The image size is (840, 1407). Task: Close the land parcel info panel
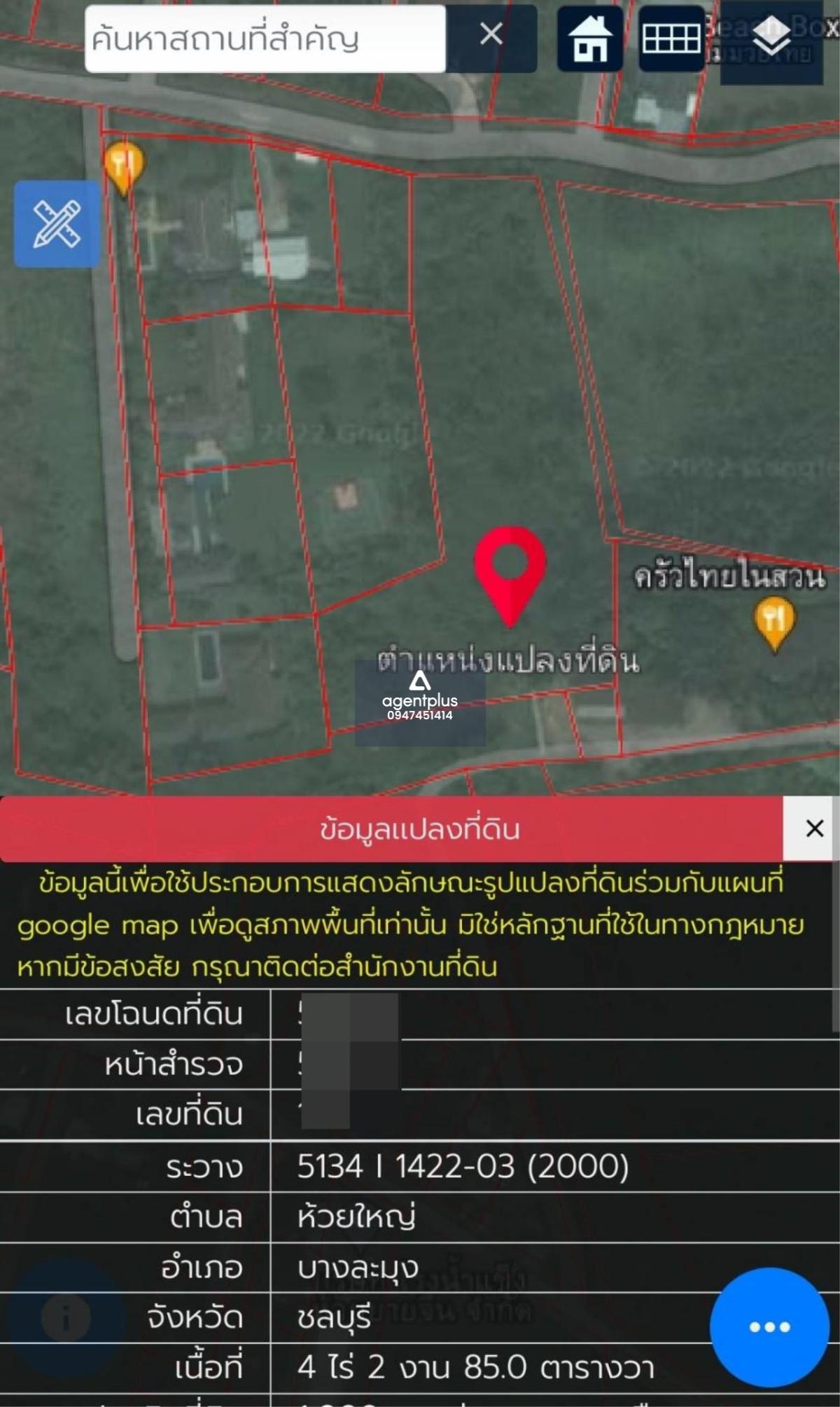(814, 829)
